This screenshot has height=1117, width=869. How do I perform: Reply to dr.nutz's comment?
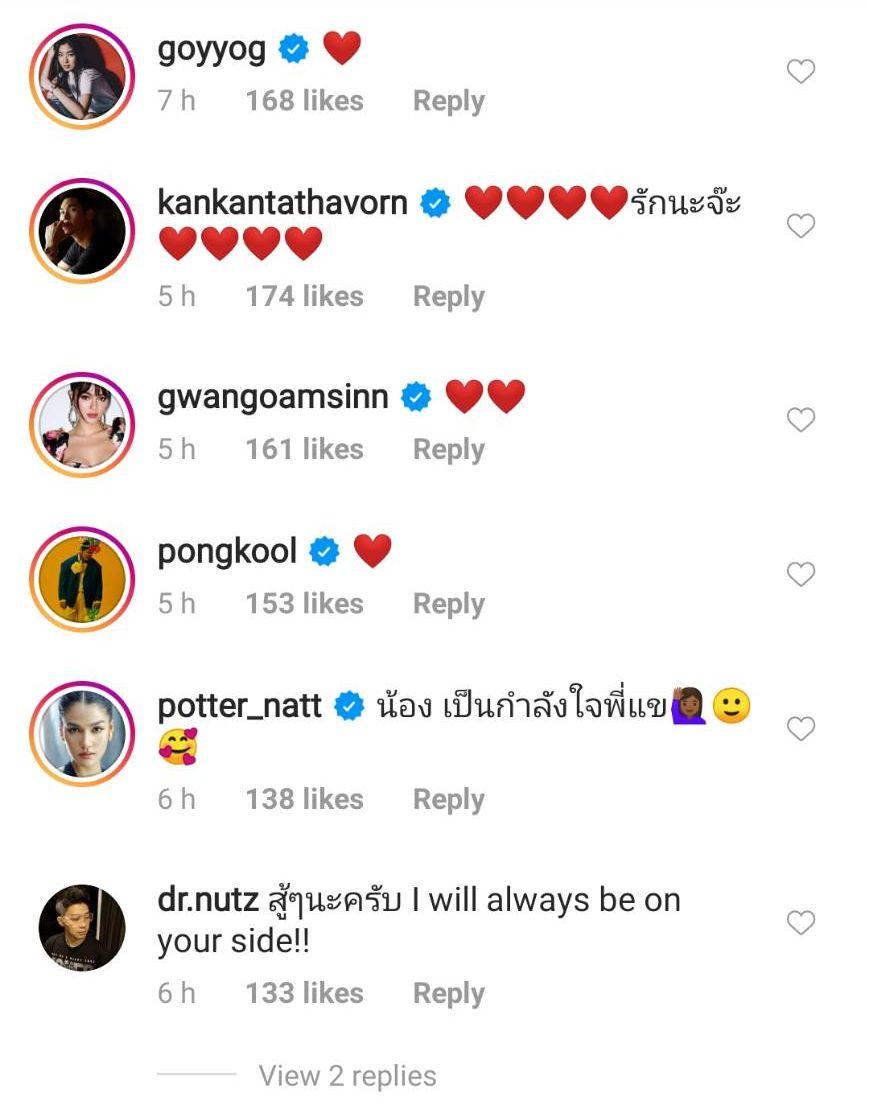tap(449, 993)
